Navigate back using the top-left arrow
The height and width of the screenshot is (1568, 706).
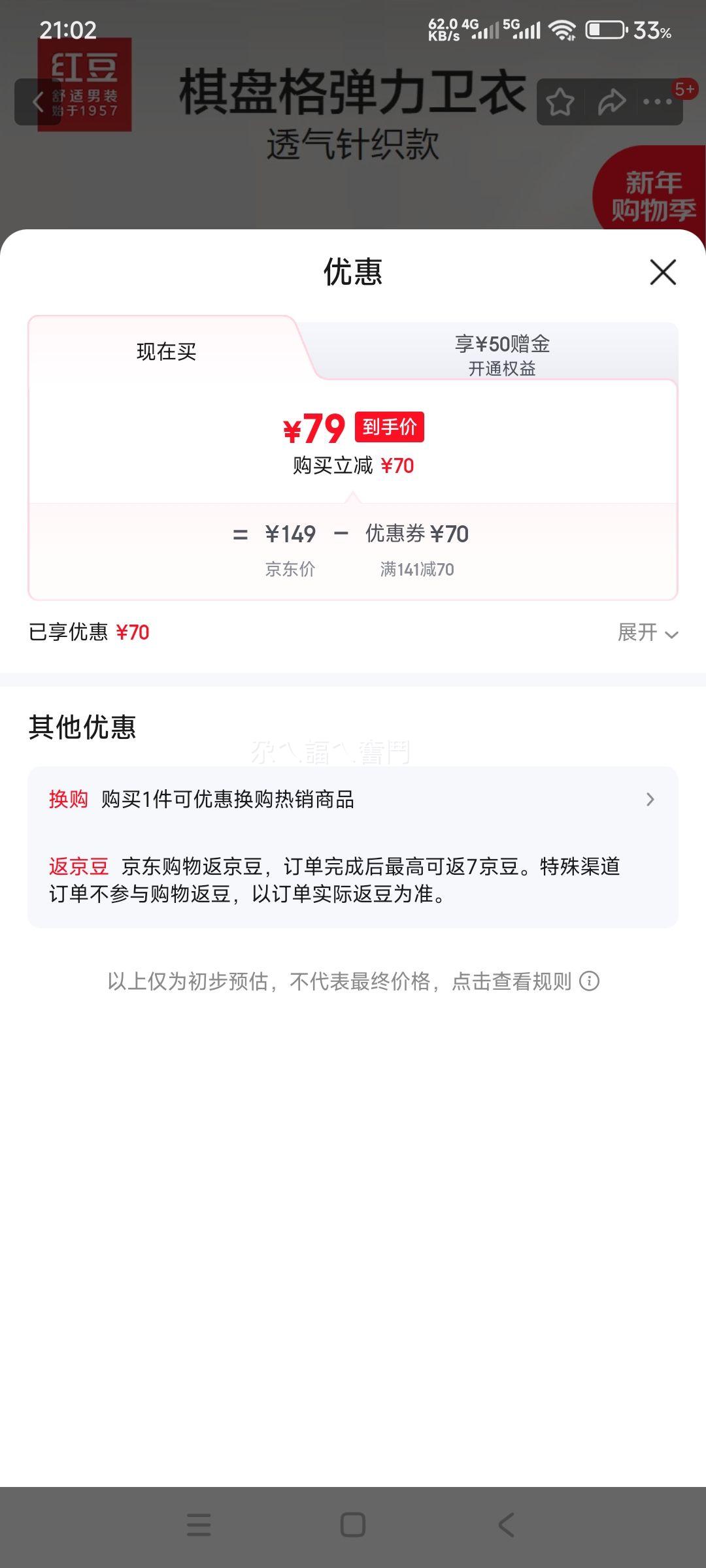click(37, 103)
